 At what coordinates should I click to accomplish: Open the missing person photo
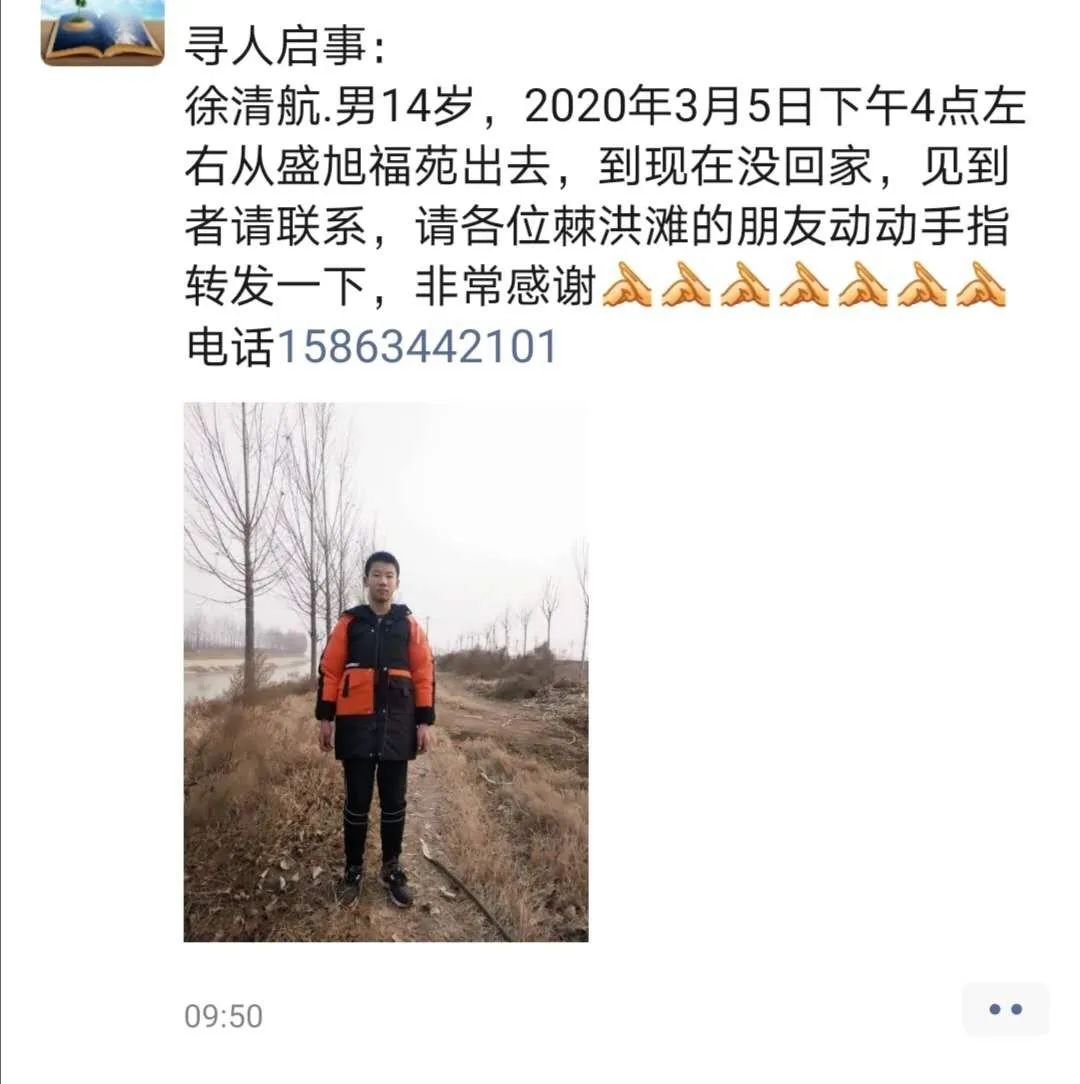(385, 672)
